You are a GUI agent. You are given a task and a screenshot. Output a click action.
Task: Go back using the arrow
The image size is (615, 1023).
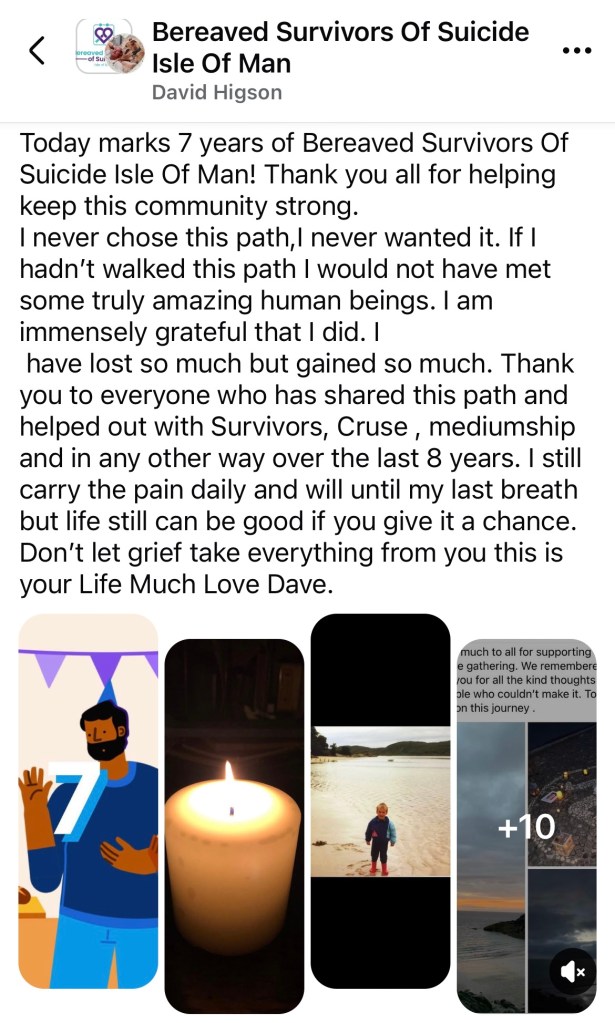coord(37,50)
